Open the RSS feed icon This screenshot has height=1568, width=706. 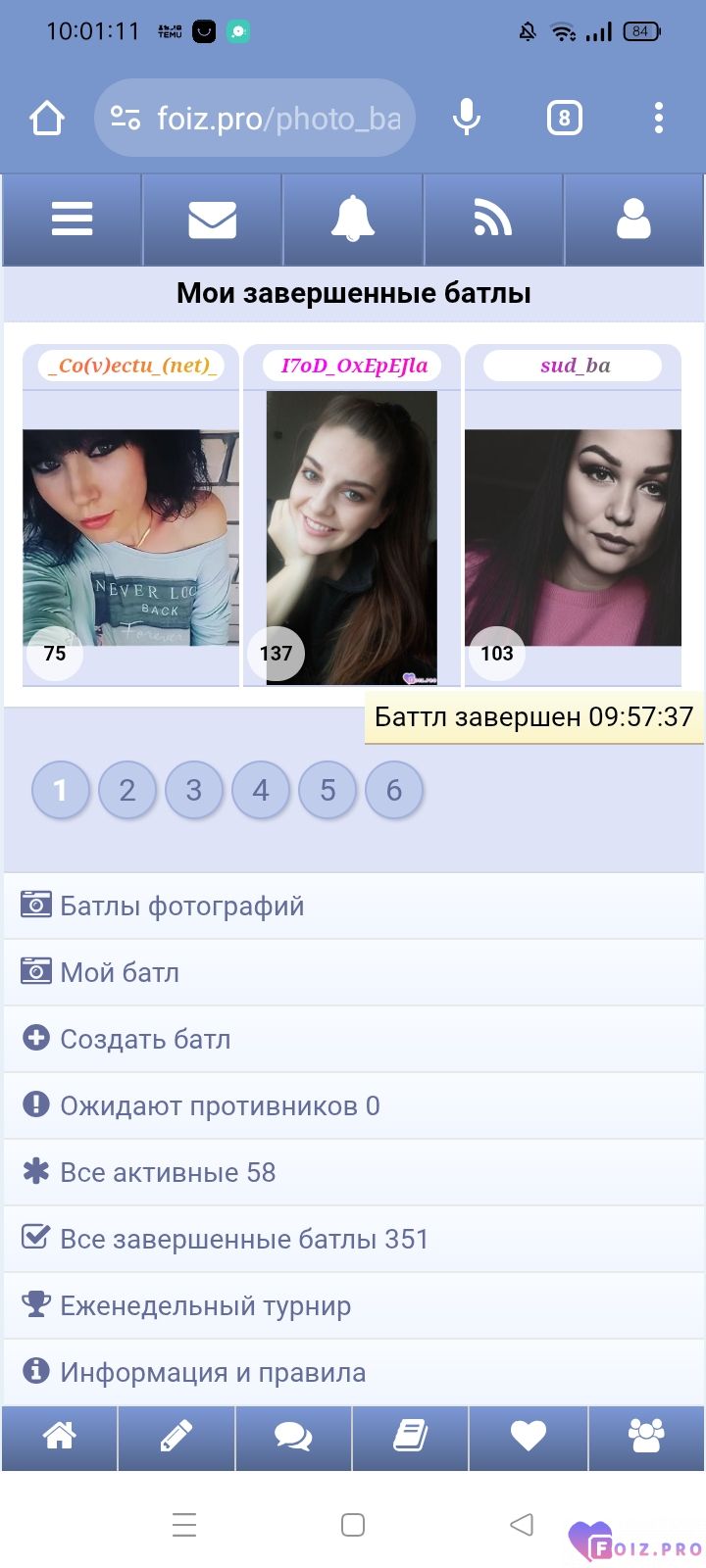click(x=493, y=220)
